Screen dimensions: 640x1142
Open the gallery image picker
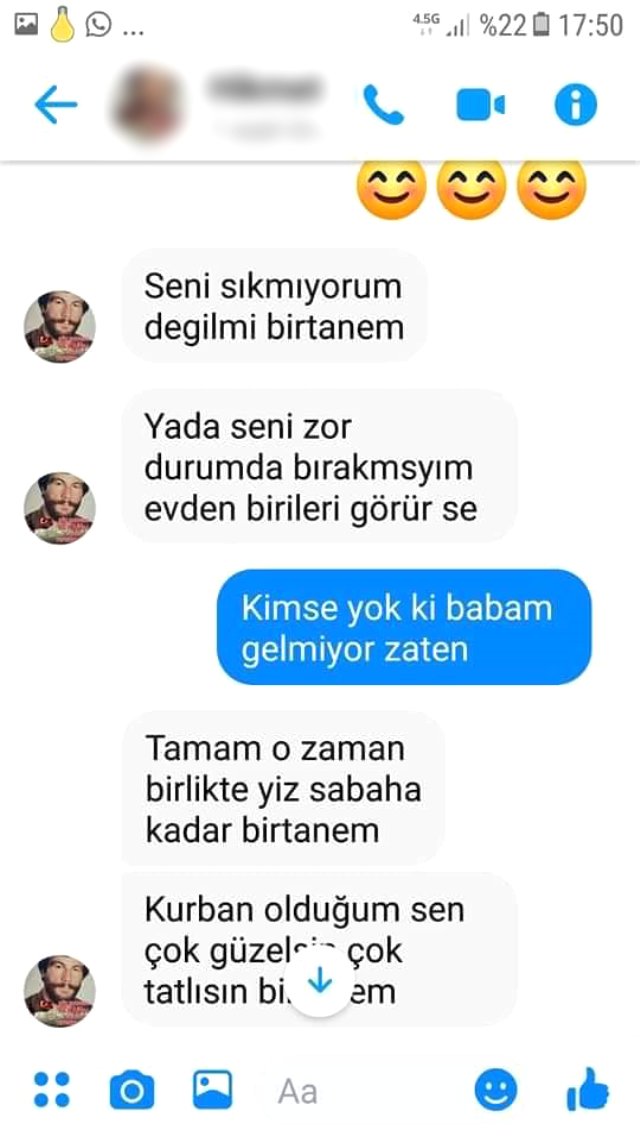[212, 1090]
